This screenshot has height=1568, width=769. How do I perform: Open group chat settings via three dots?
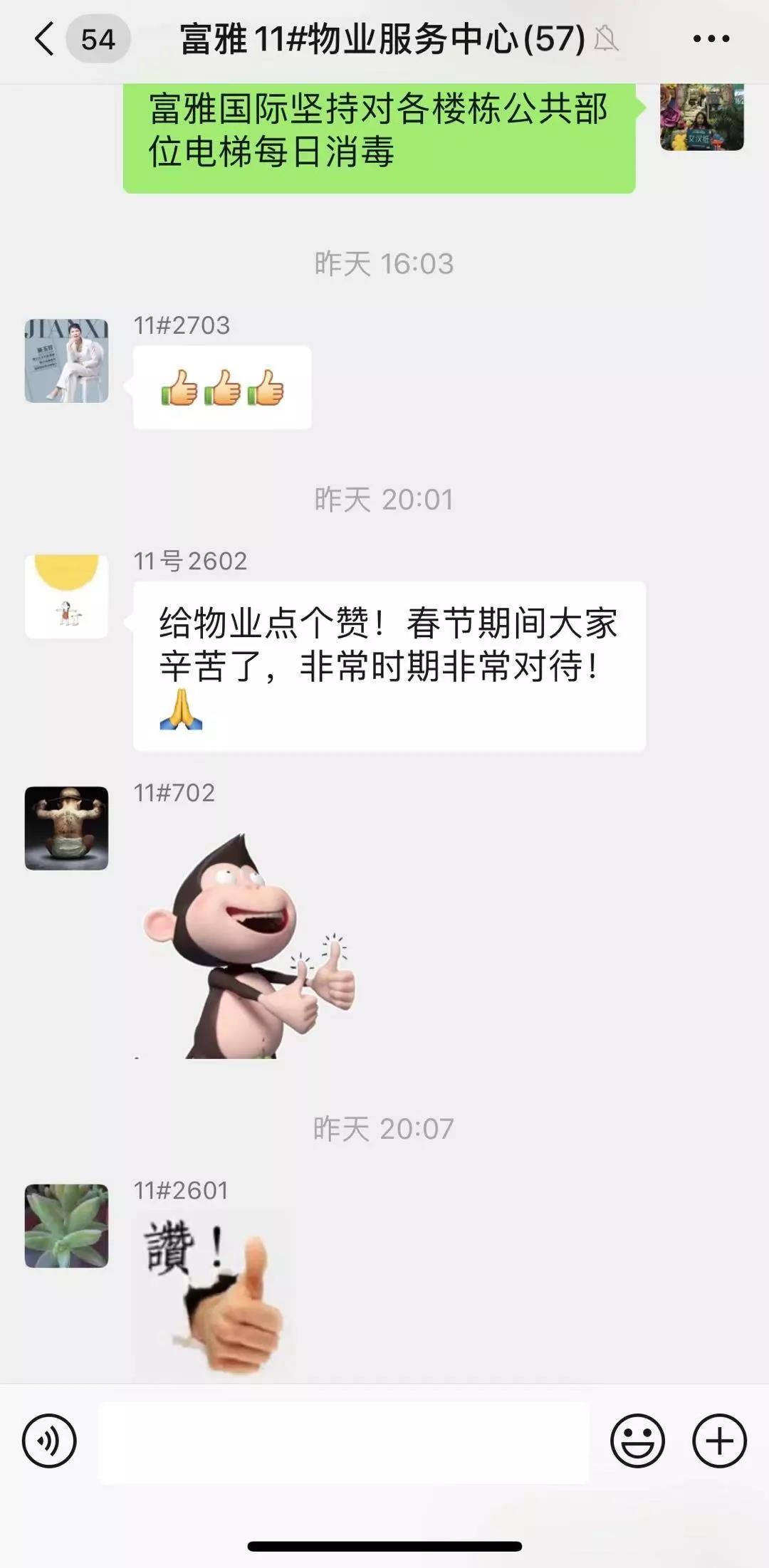[711, 38]
